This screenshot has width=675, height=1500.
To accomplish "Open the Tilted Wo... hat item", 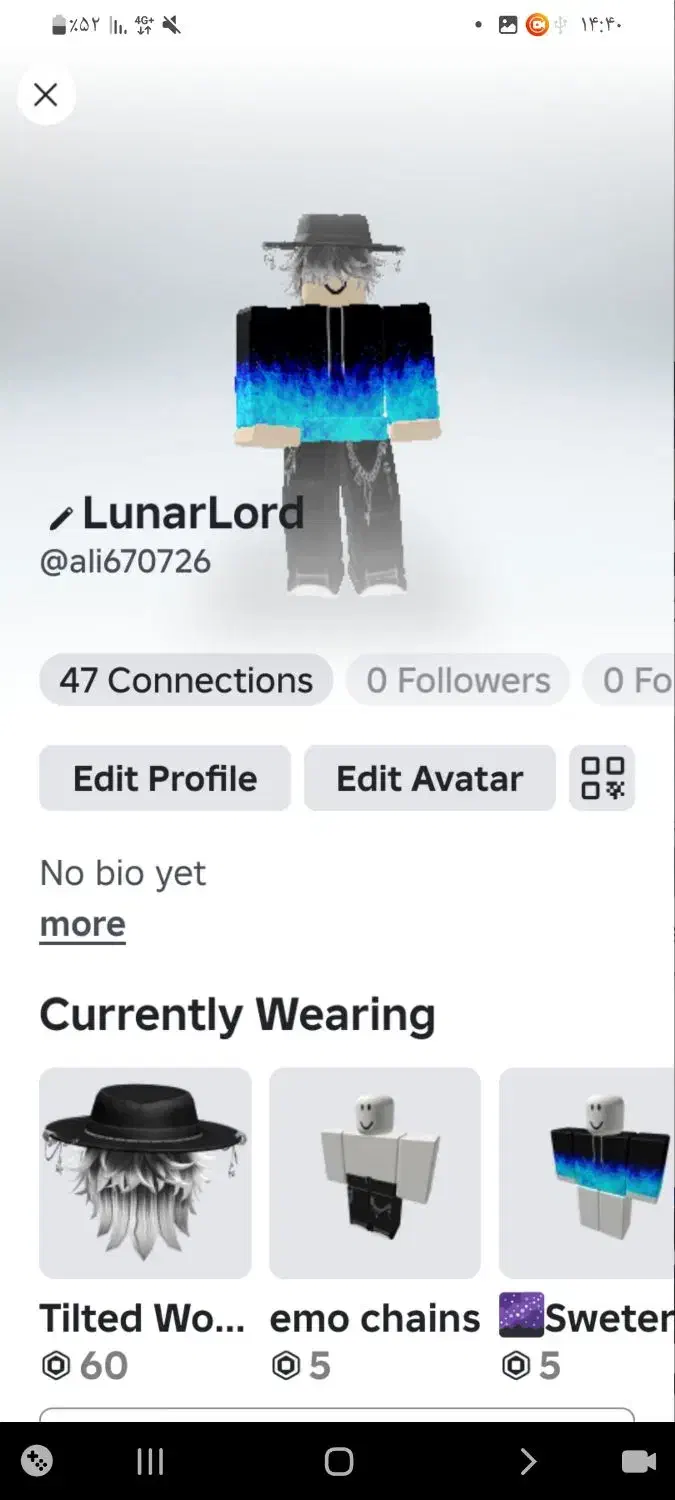I will pos(145,1173).
